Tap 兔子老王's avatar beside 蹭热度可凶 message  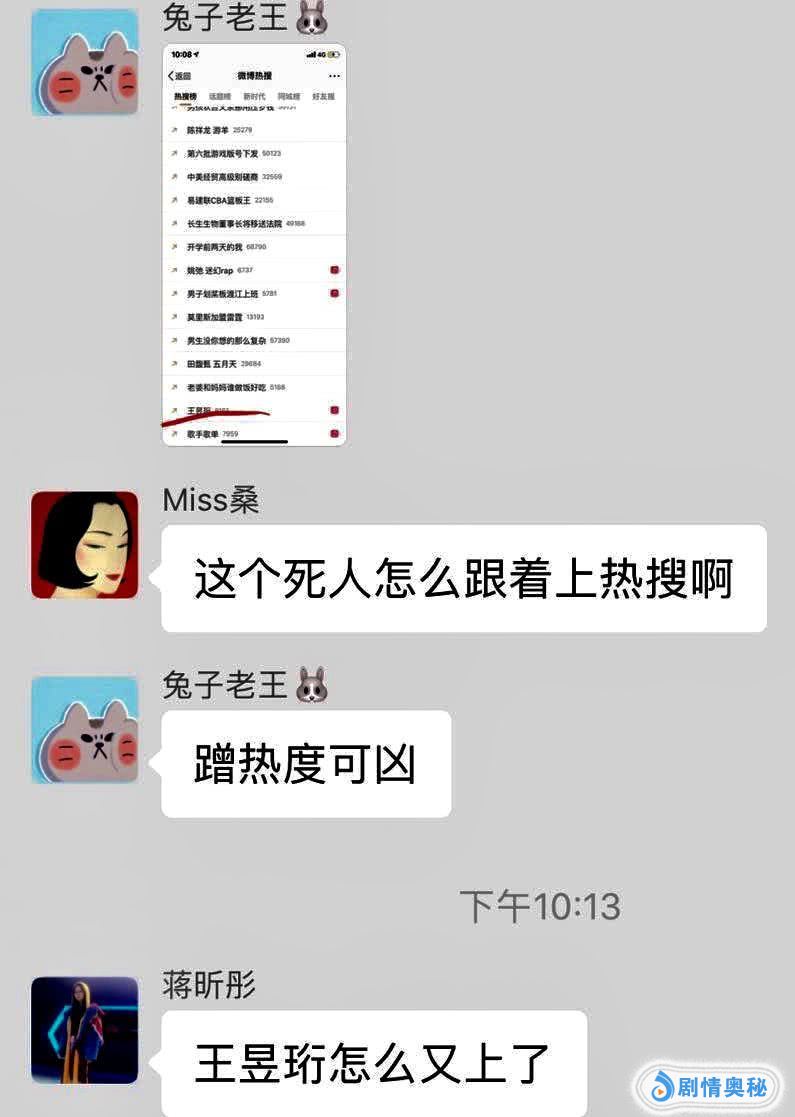[x=85, y=730]
